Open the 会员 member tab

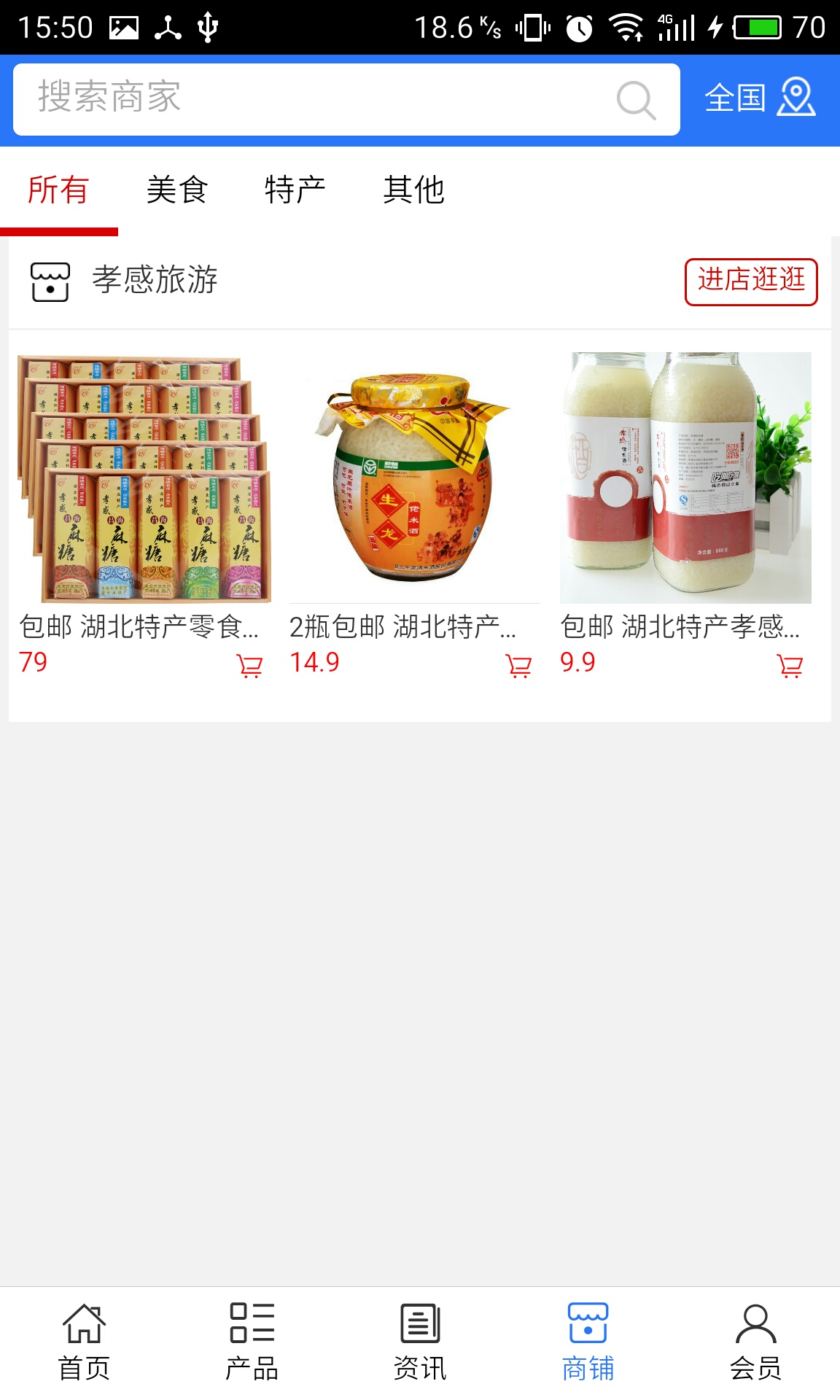(755, 1342)
